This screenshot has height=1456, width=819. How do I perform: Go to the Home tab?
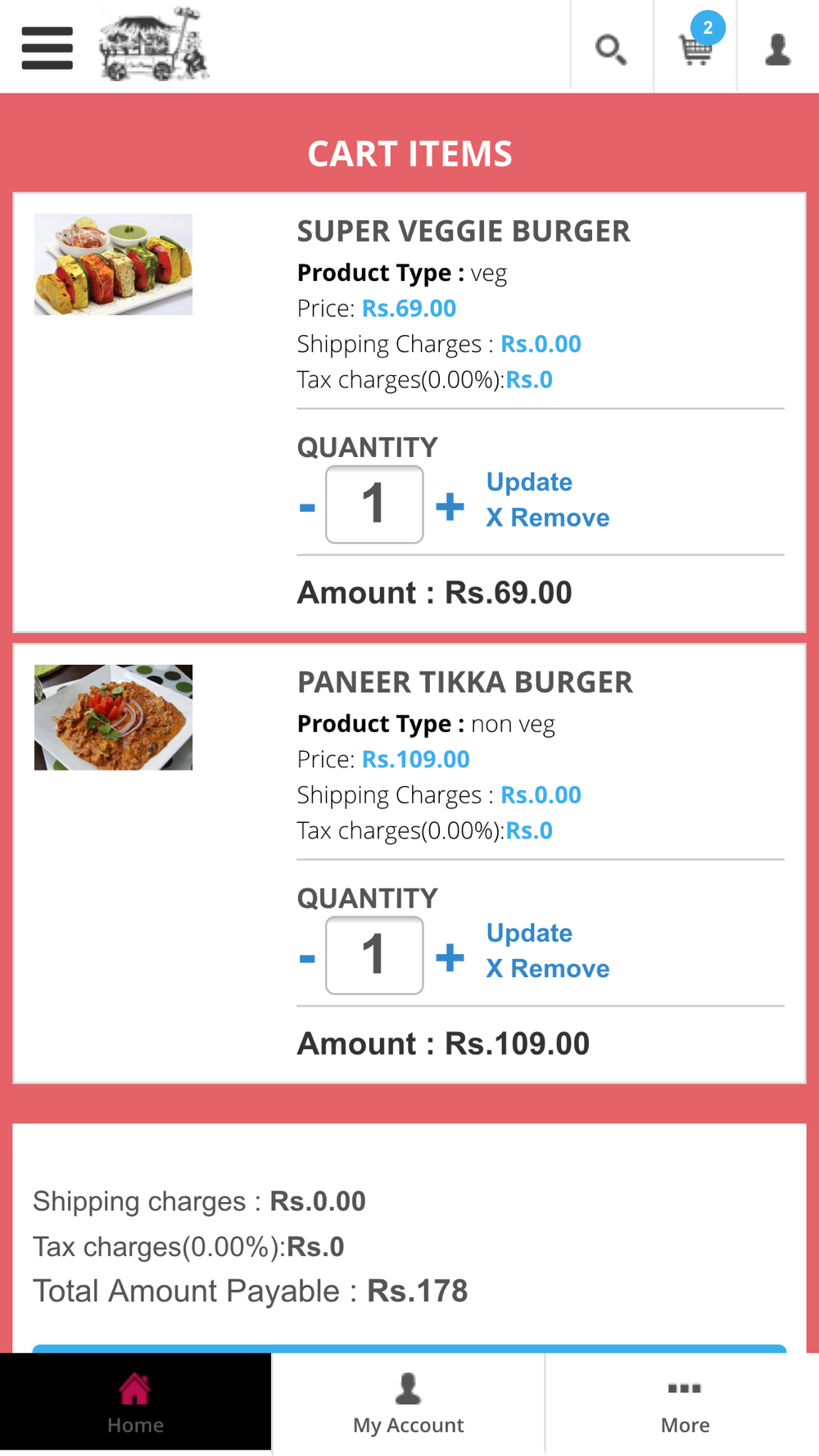point(136,1403)
